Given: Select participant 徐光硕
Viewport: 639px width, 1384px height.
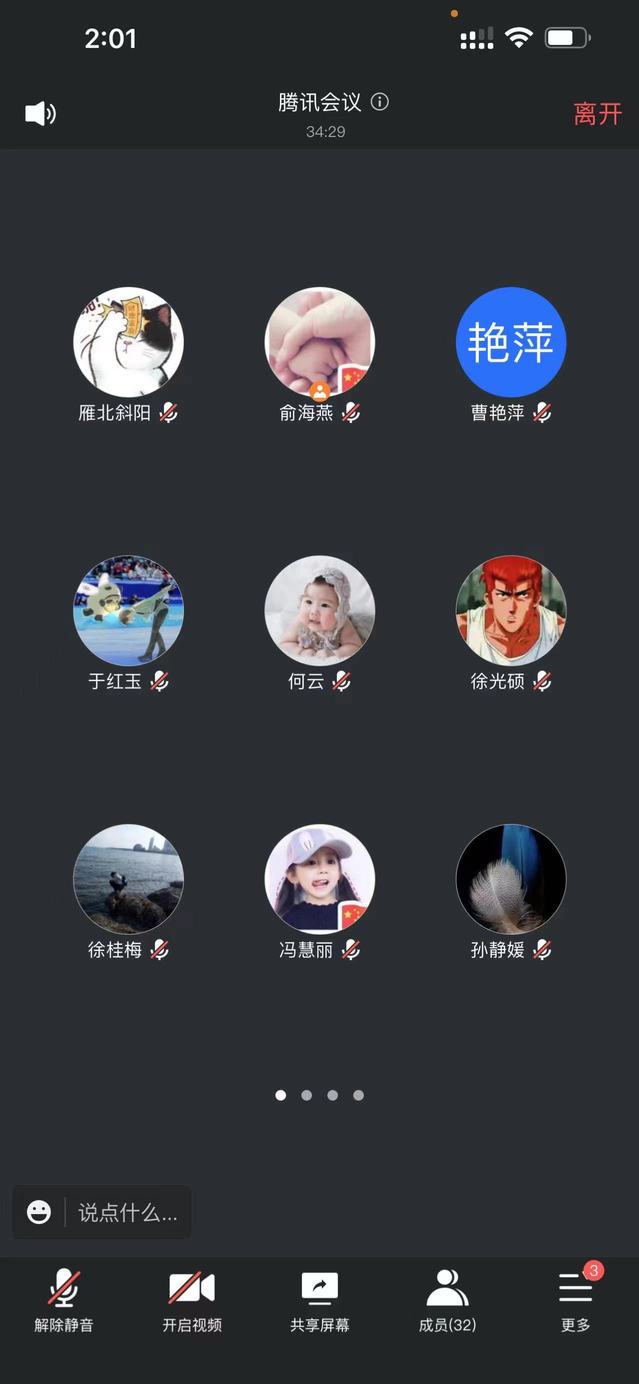Looking at the screenshot, I should [510, 611].
